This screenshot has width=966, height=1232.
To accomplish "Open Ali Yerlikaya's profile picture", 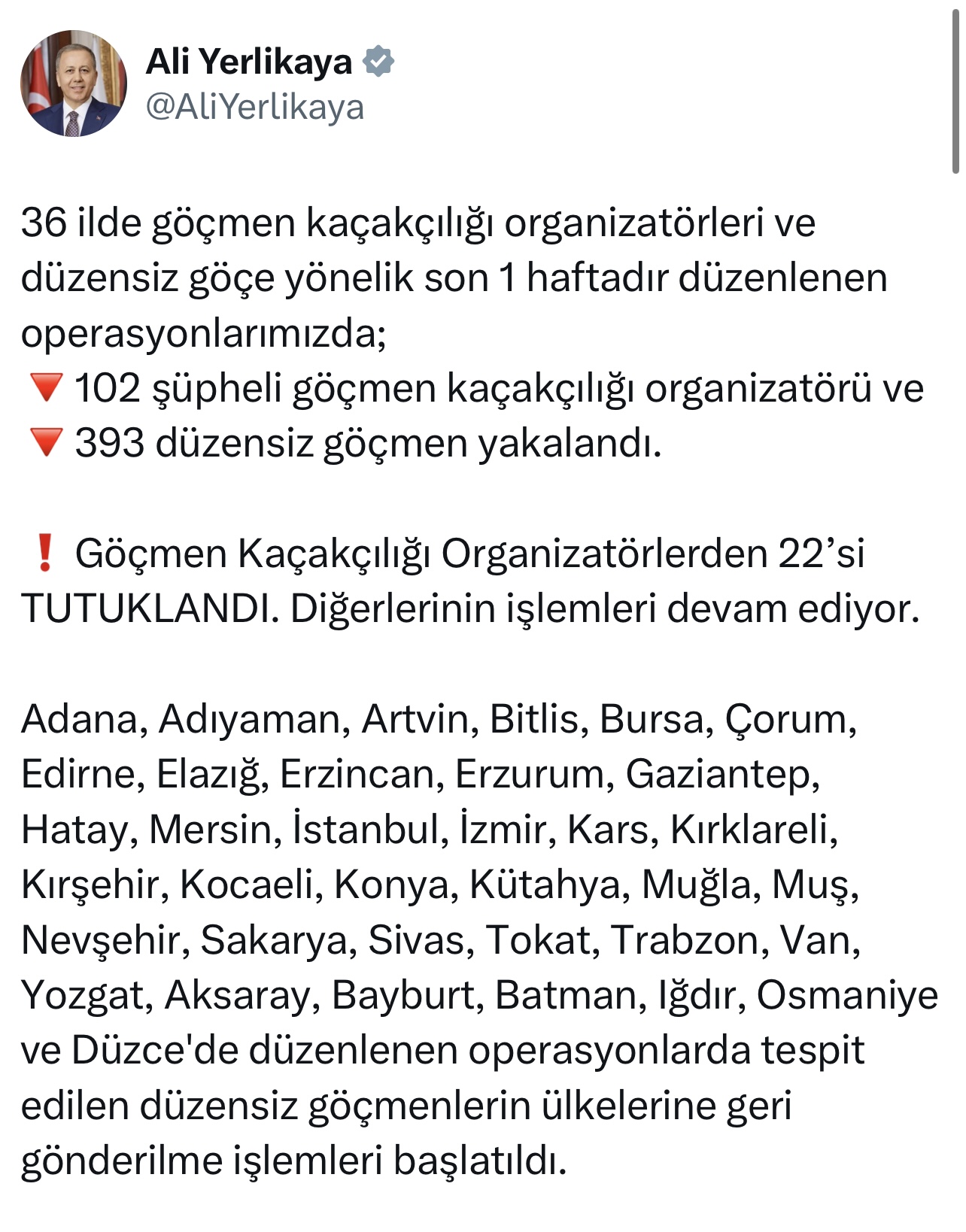I will pos(73,83).
